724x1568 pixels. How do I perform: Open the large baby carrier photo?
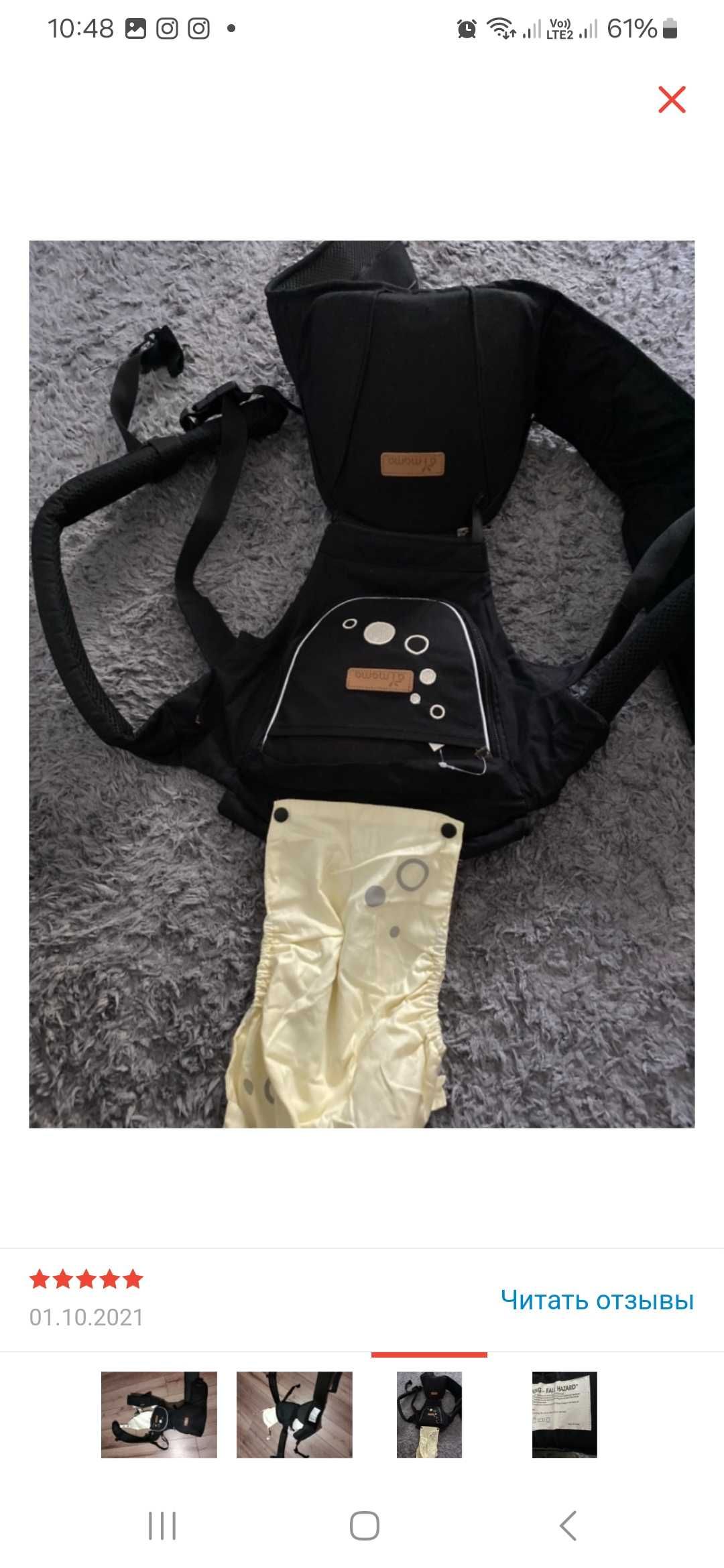coord(362,683)
